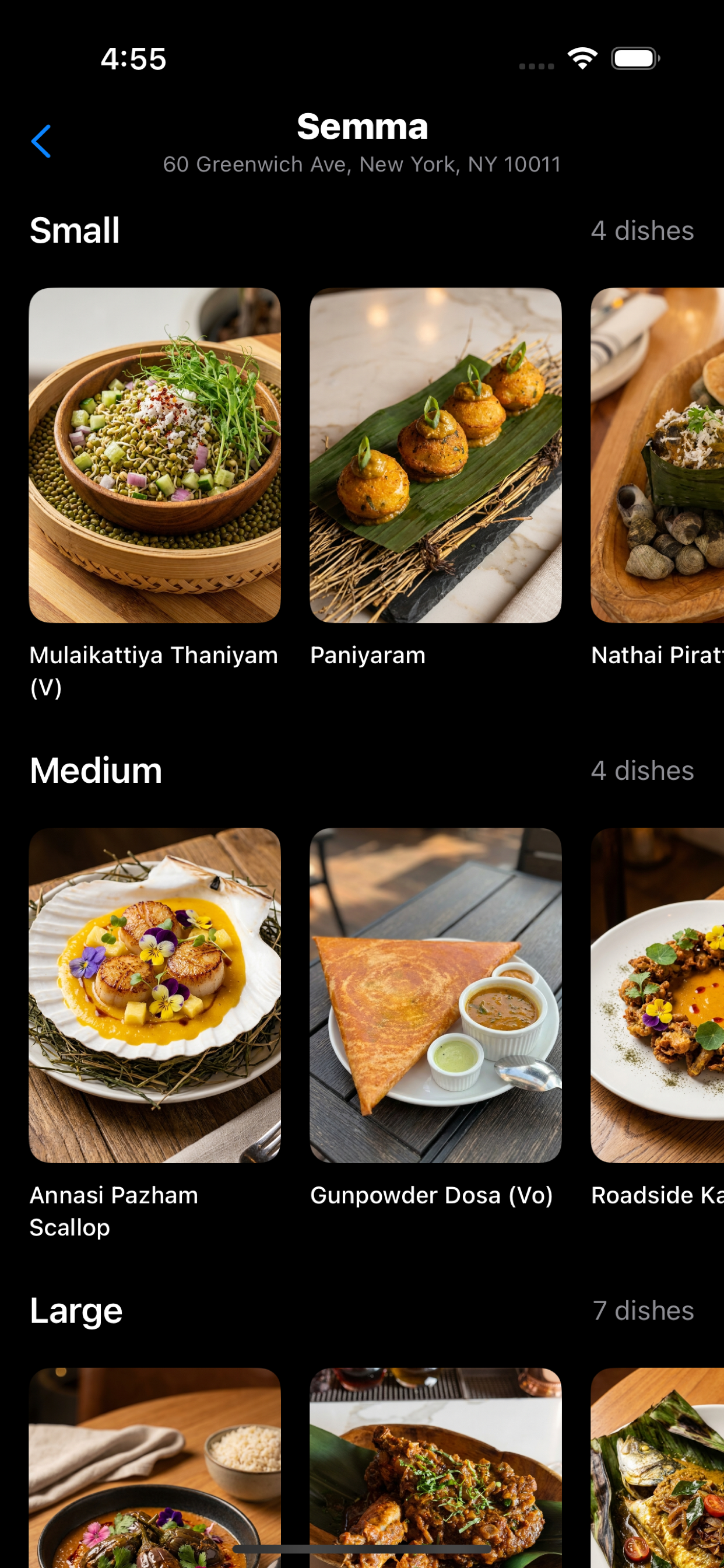Open the Paniyaram dish photo
Image resolution: width=724 pixels, height=1568 pixels.
click(435, 456)
